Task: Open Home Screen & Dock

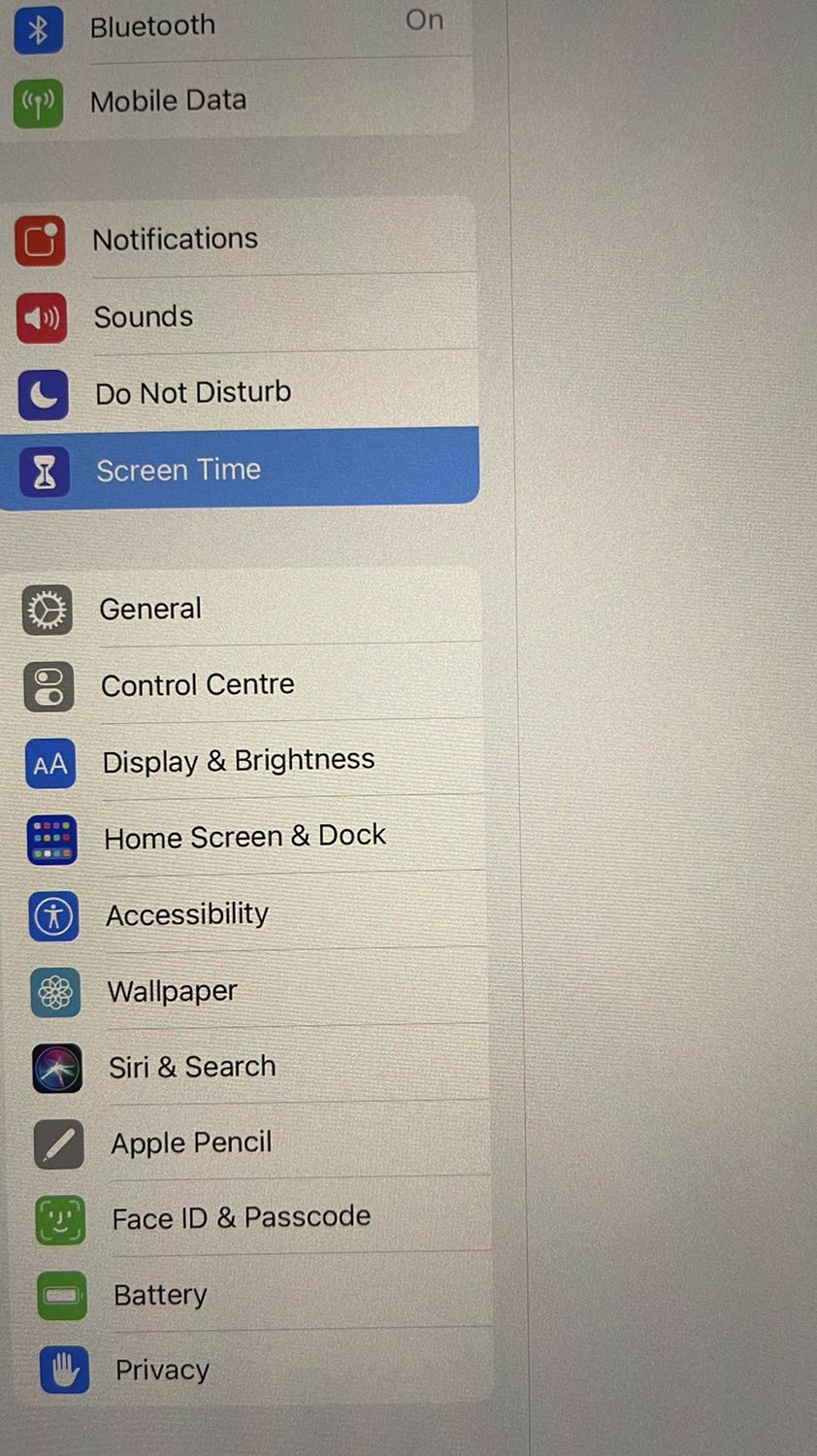Action: [246, 837]
